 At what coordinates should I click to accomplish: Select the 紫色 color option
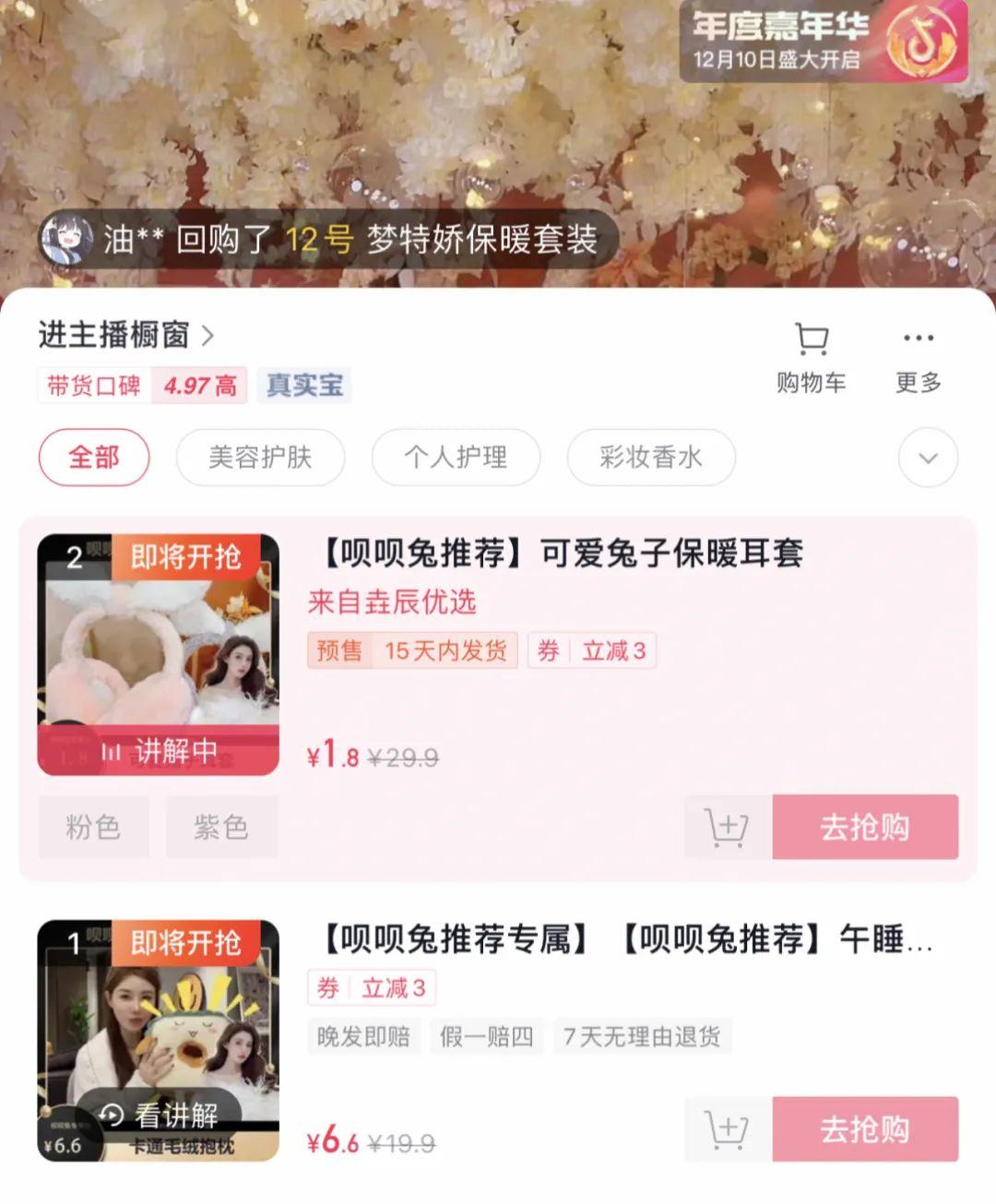(221, 828)
